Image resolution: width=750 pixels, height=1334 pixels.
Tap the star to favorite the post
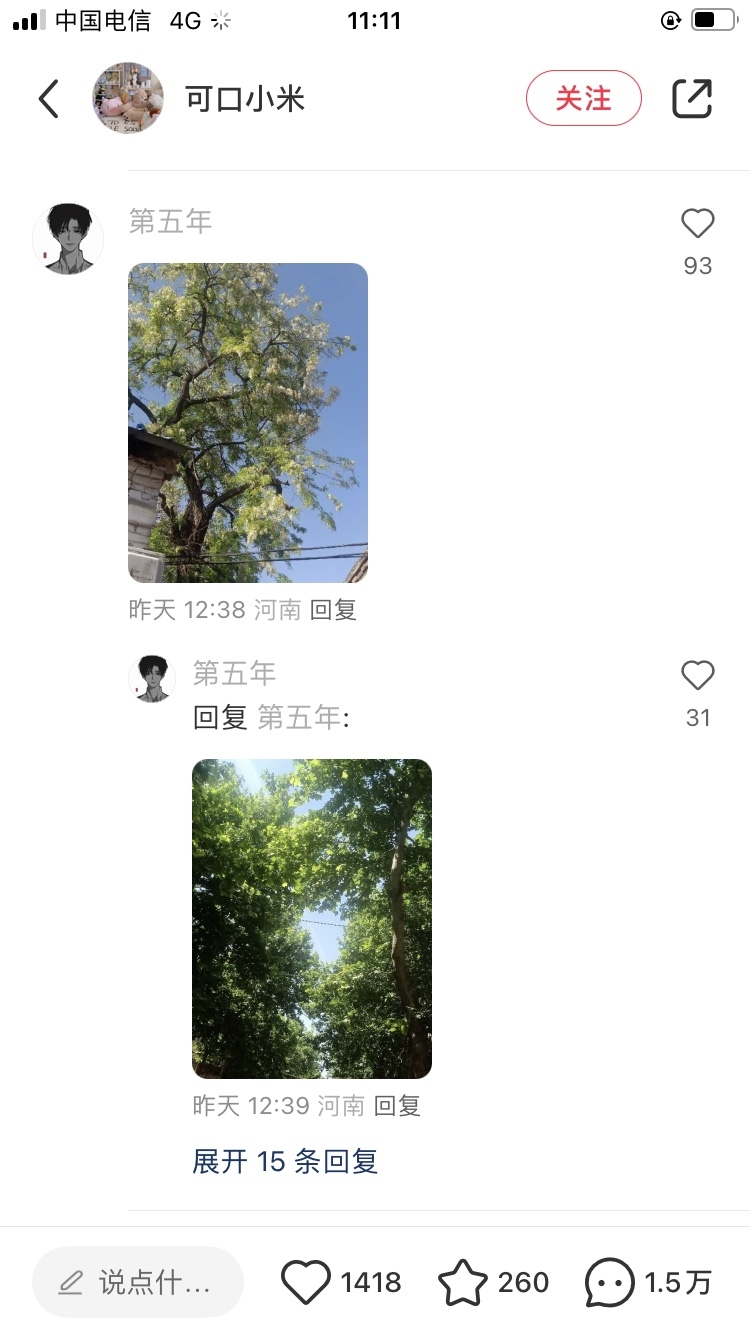(463, 1281)
